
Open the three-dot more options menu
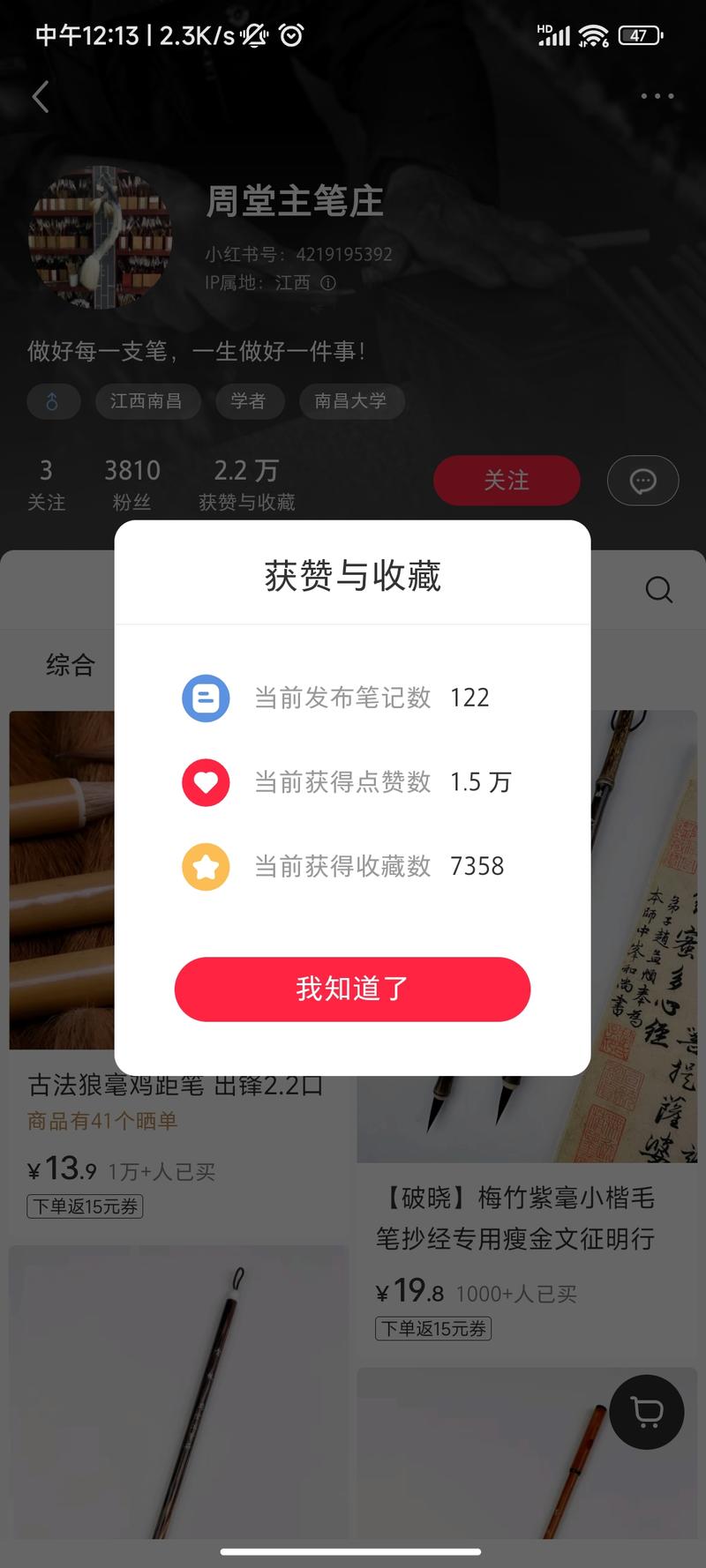(x=657, y=95)
